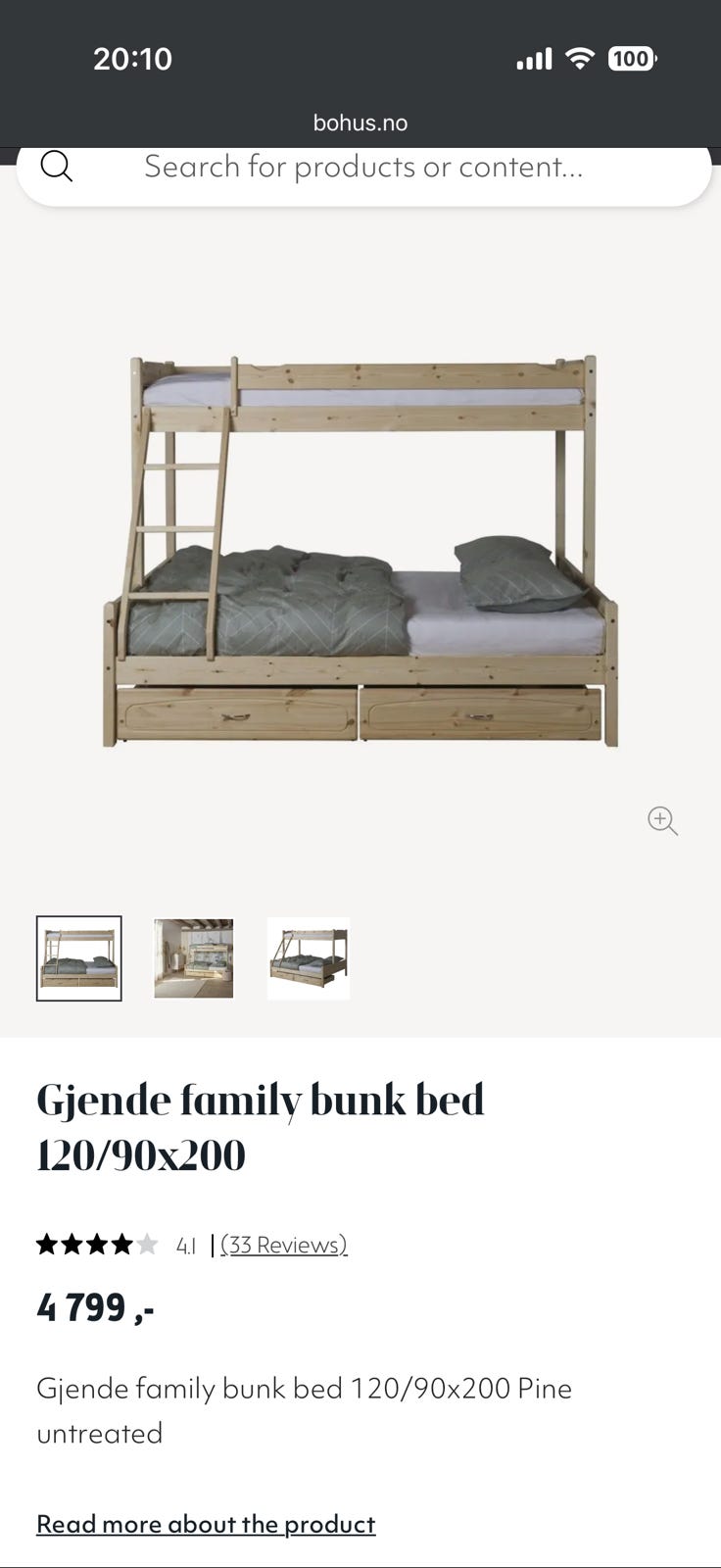This screenshot has height=1568, width=721.
Task: Open the image zoom magnifier
Action: (662, 821)
